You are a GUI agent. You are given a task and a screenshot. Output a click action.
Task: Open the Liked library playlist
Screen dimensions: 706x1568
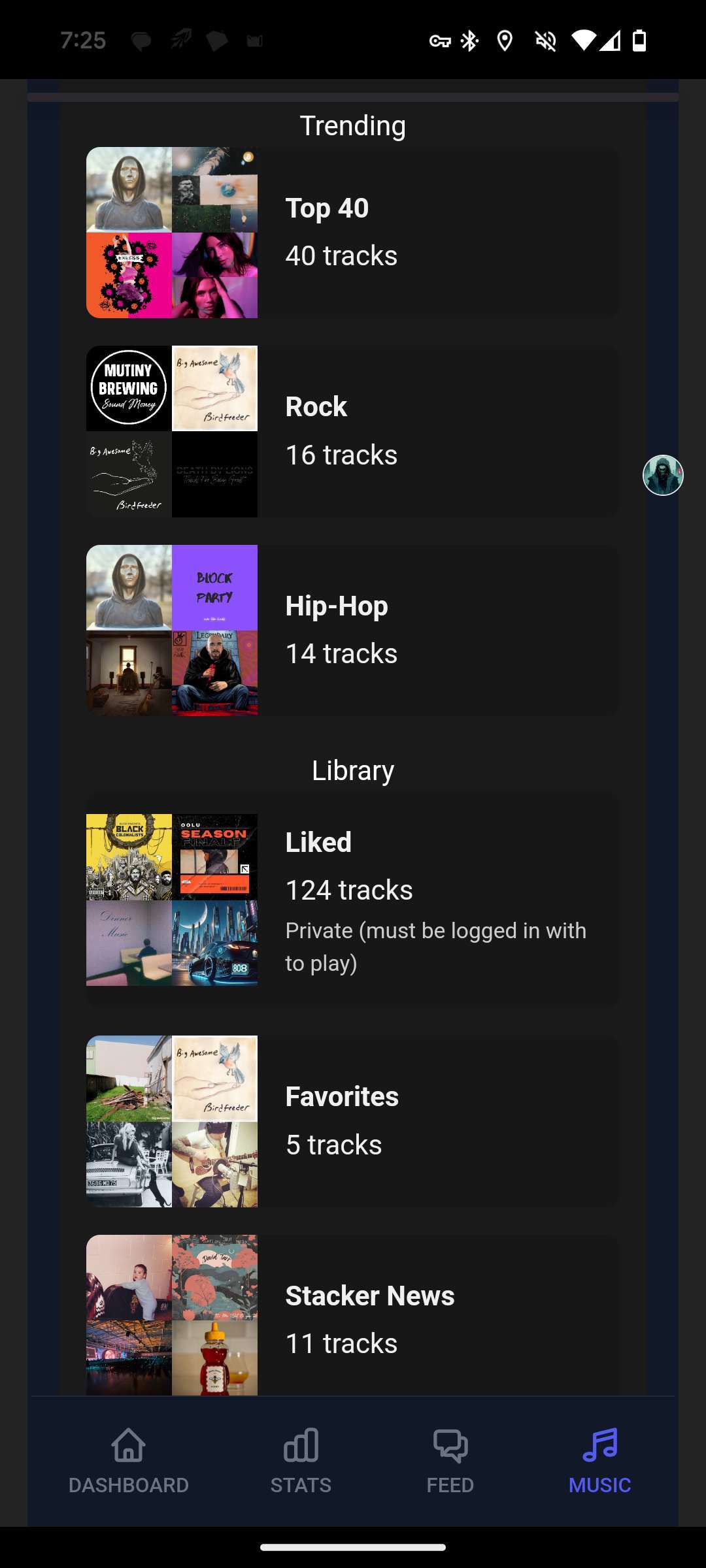coord(353,899)
